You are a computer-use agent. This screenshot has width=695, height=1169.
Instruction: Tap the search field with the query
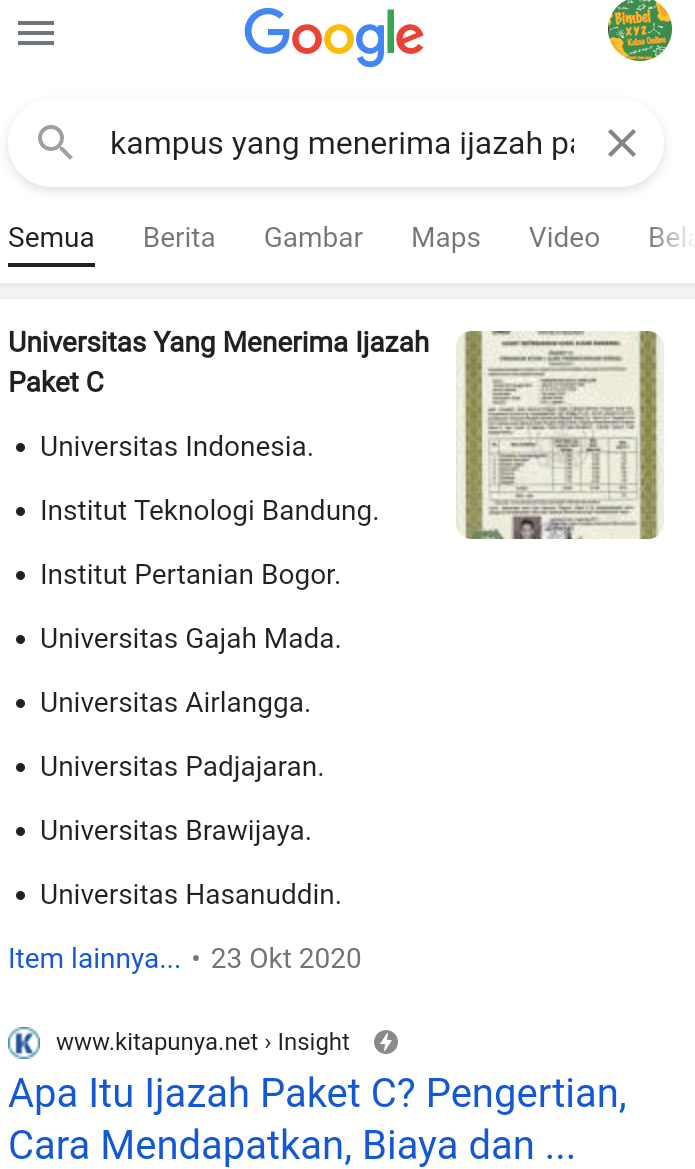click(340, 144)
